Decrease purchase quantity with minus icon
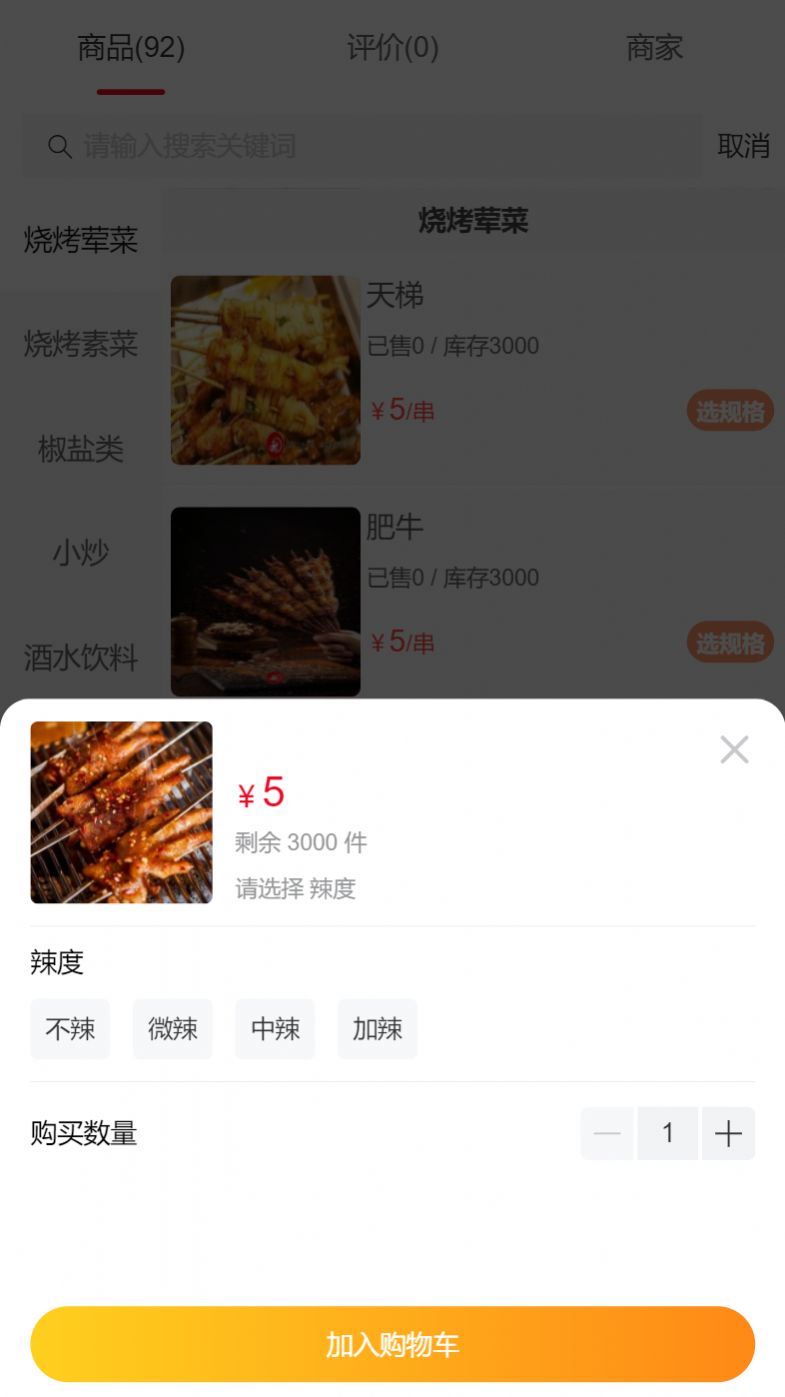785x1397 pixels. coord(607,1133)
